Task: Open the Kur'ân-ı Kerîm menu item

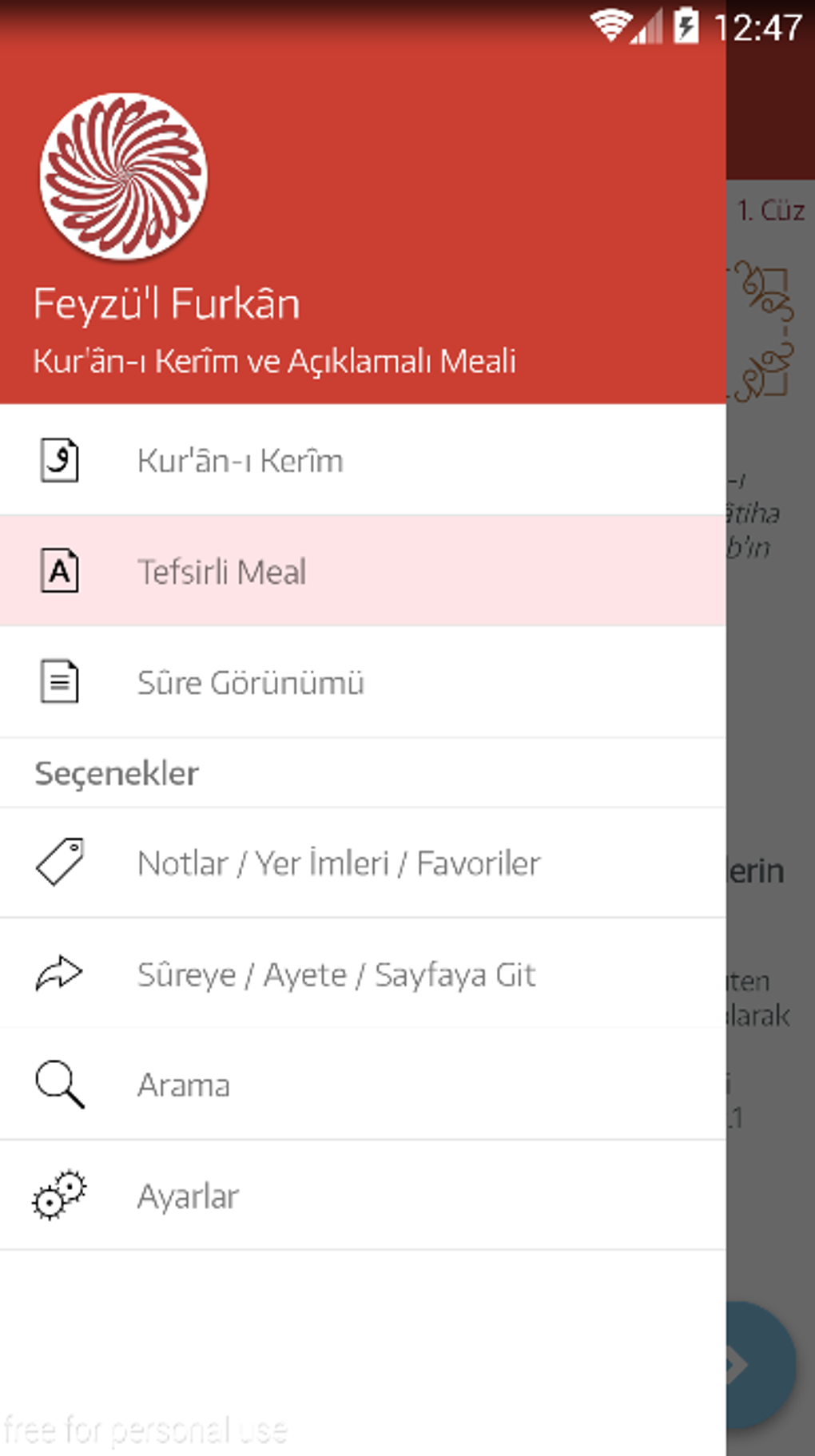Action: coord(363,460)
